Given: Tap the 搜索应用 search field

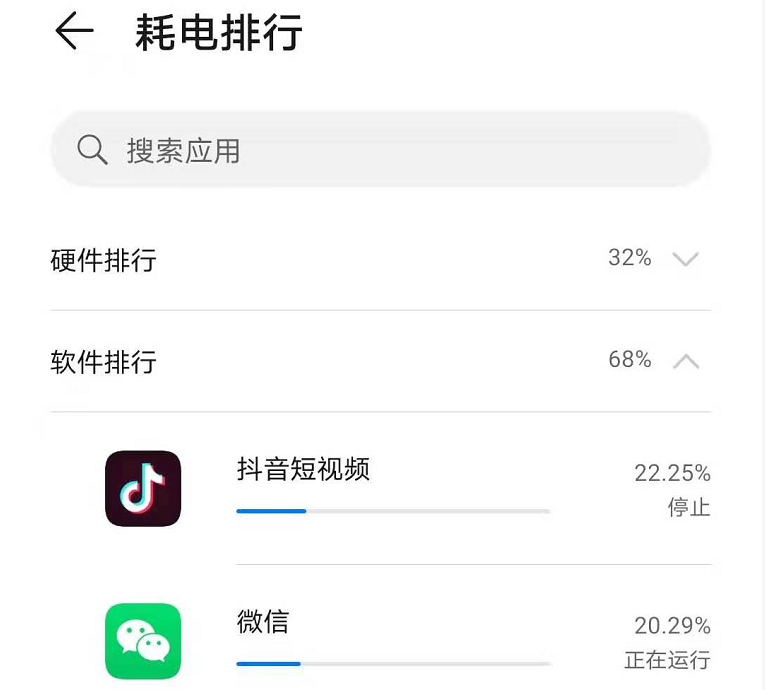Looking at the screenshot, I should 380,151.
